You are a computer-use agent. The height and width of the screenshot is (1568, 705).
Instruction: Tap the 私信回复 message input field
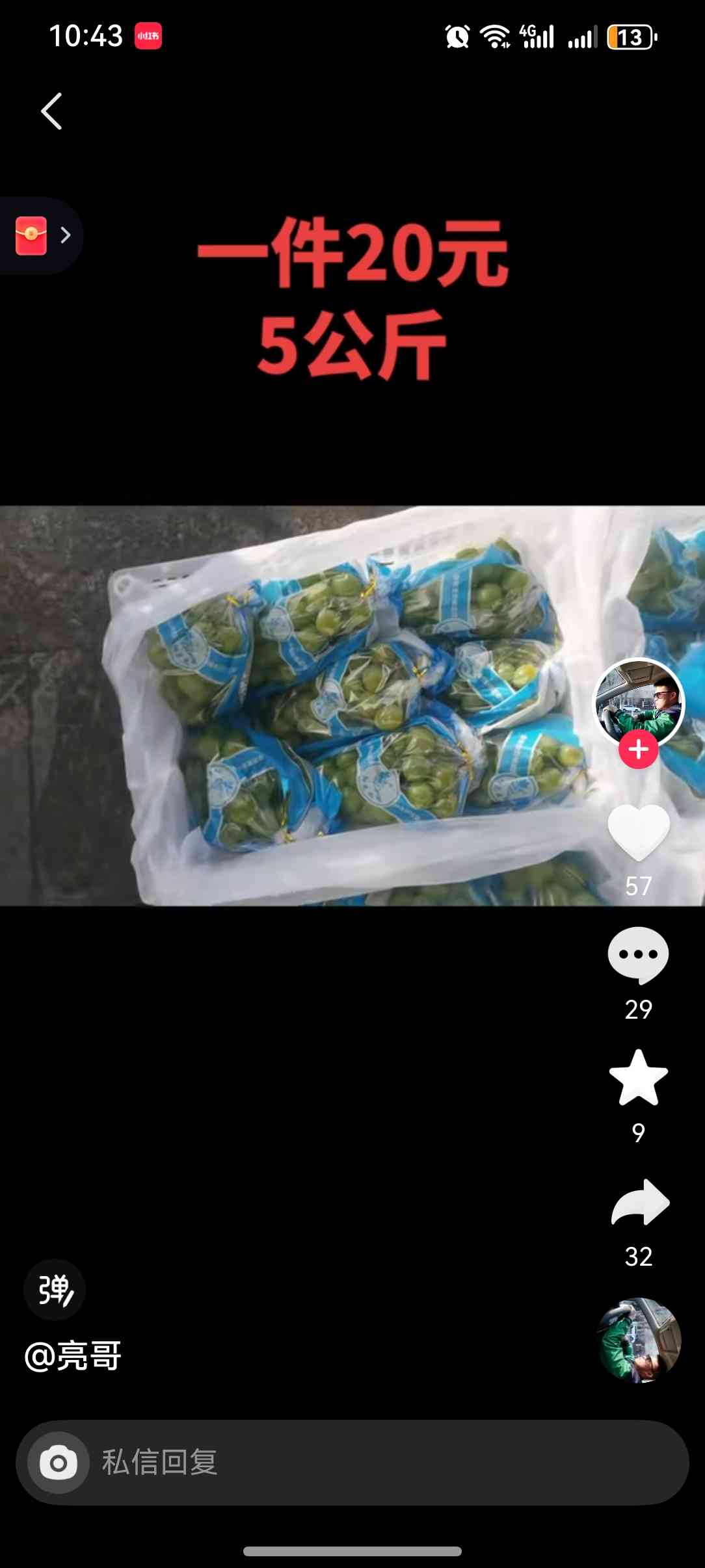pyautogui.click(x=384, y=1463)
